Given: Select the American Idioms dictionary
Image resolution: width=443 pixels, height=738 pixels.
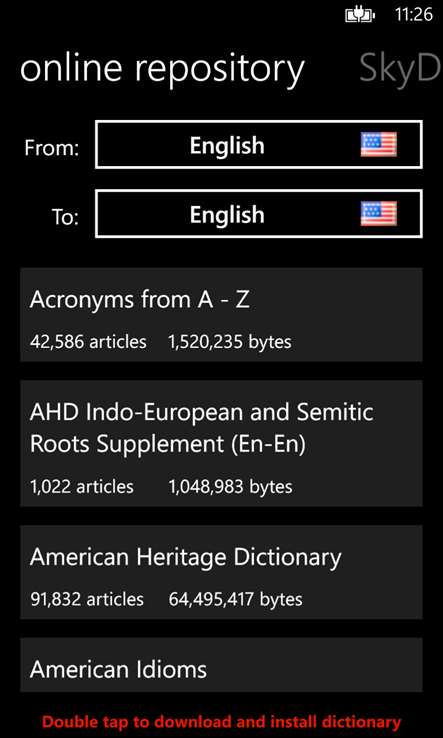Looking at the screenshot, I should [x=221, y=665].
